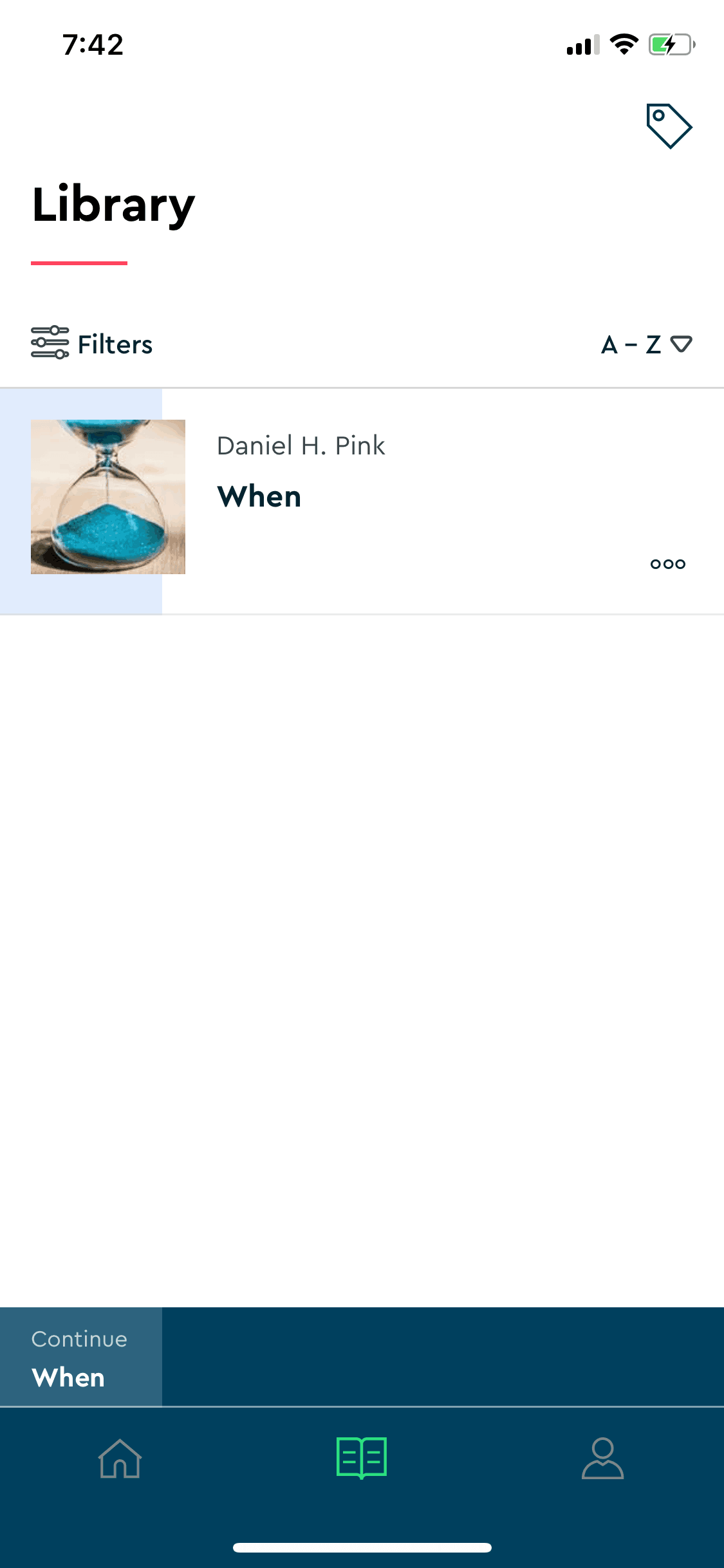Open the Filters options
The image size is (724, 1568).
[x=92, y=344]
